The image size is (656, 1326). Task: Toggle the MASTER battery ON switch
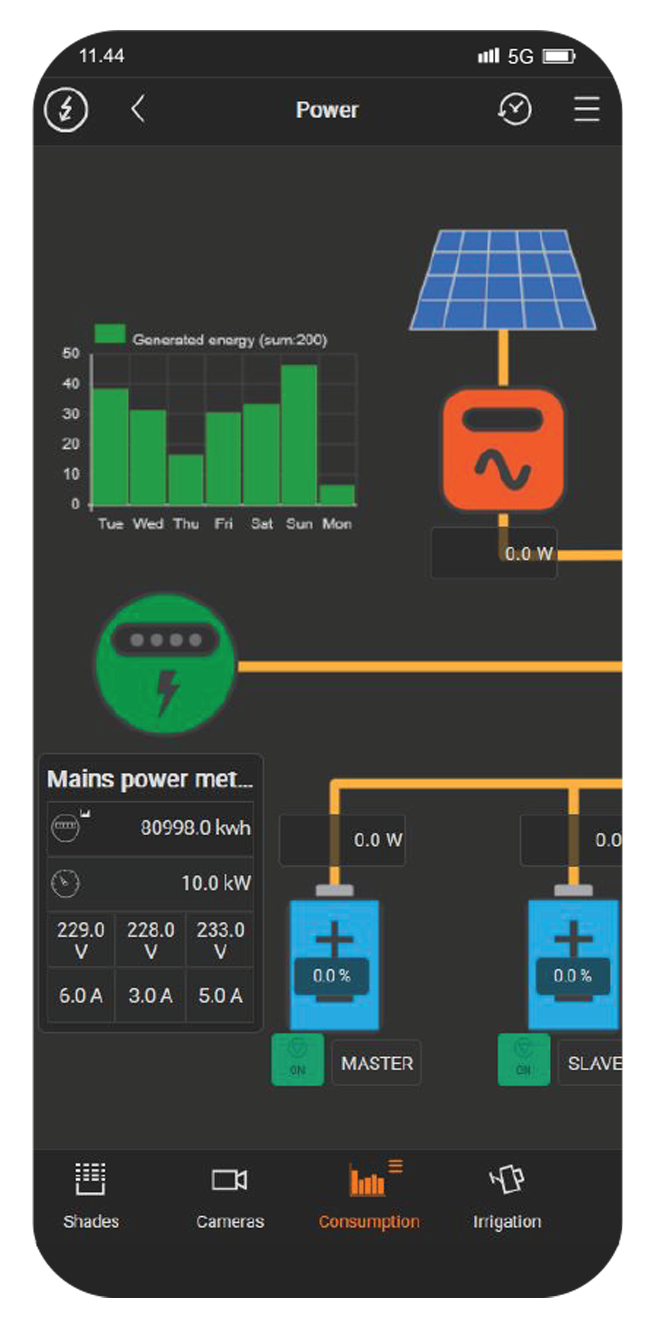297,1061
